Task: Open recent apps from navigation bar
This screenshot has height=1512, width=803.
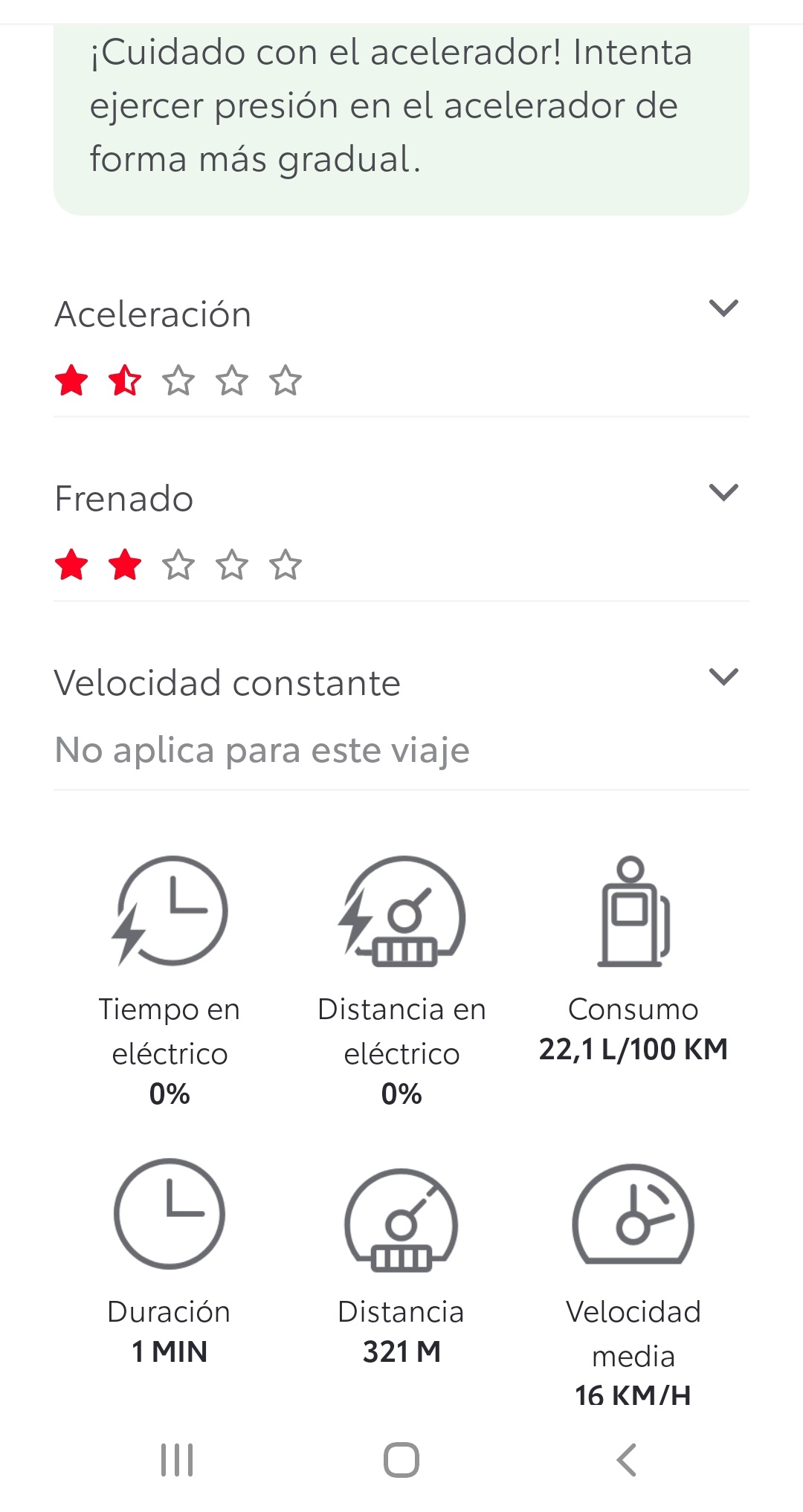Action: click(177, 1460)
